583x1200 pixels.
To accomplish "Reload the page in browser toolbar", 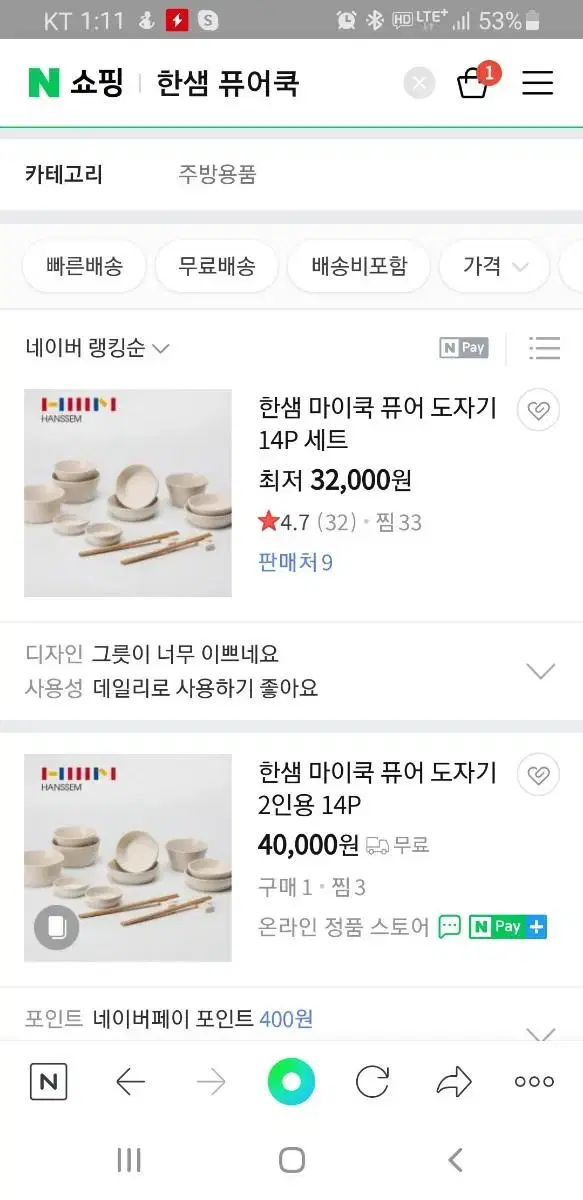I will [x=373, y=1081].
